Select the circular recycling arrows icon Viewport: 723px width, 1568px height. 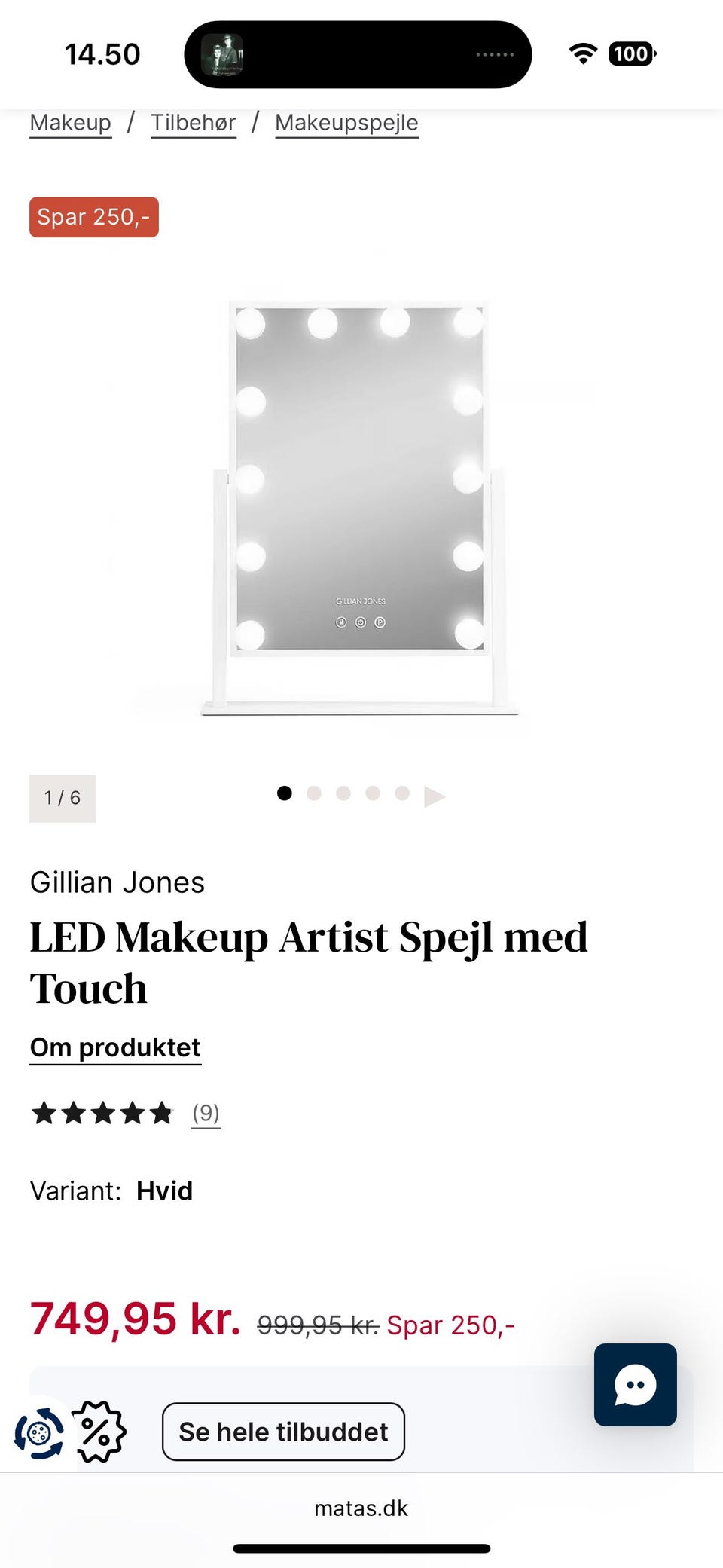[x=39, y=1432]
